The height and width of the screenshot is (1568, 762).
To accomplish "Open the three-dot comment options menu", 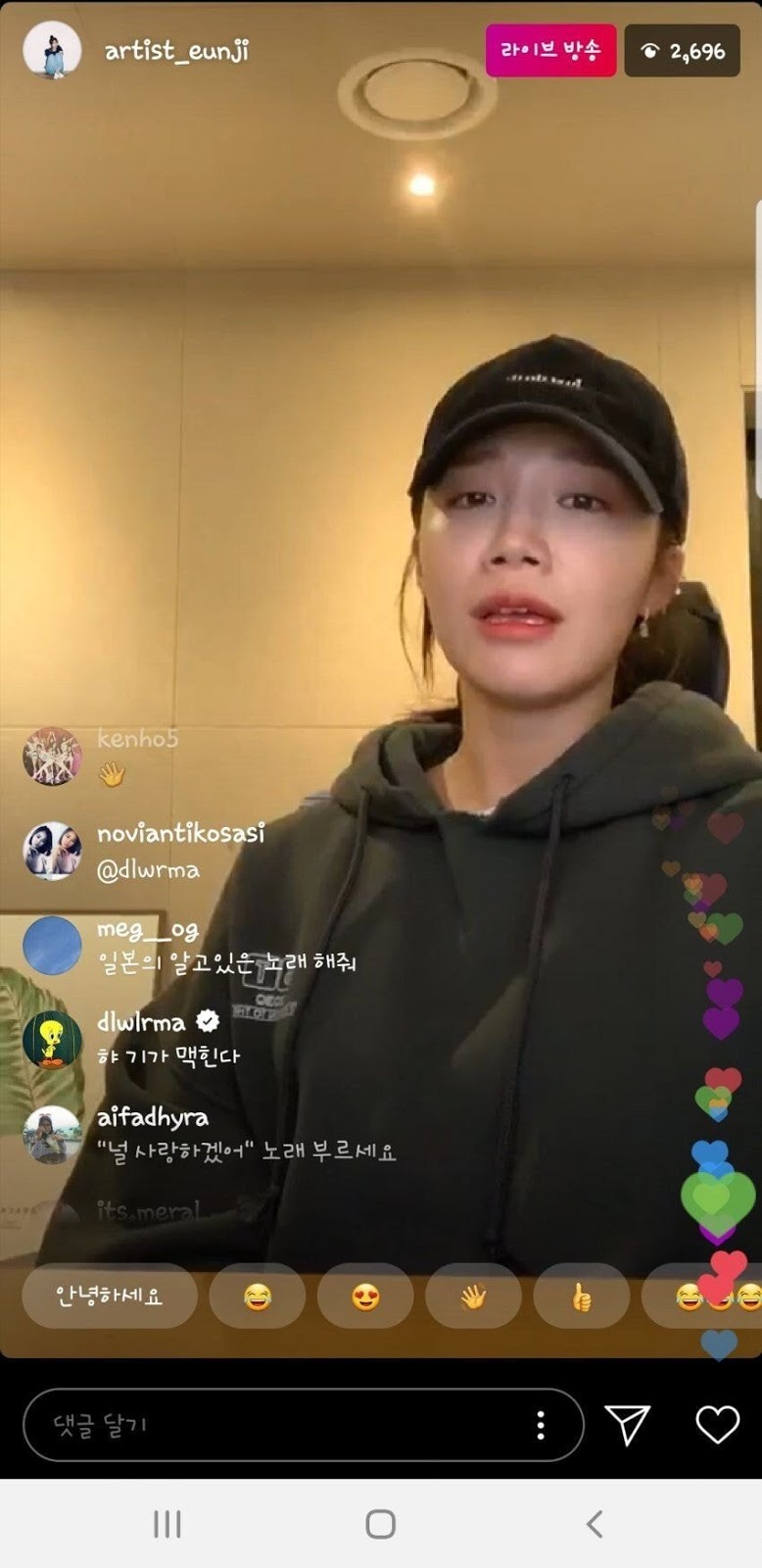I will tap(541, 1425).
